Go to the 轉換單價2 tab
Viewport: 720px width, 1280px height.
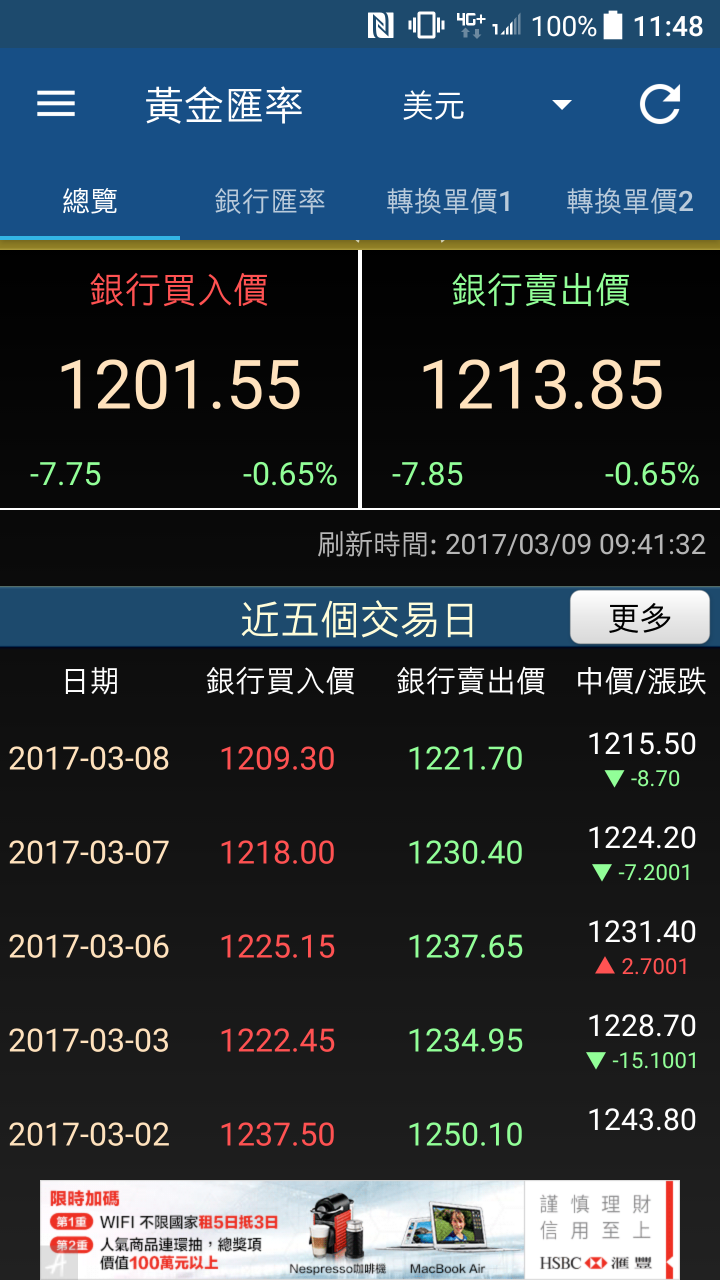click(629, 202)
